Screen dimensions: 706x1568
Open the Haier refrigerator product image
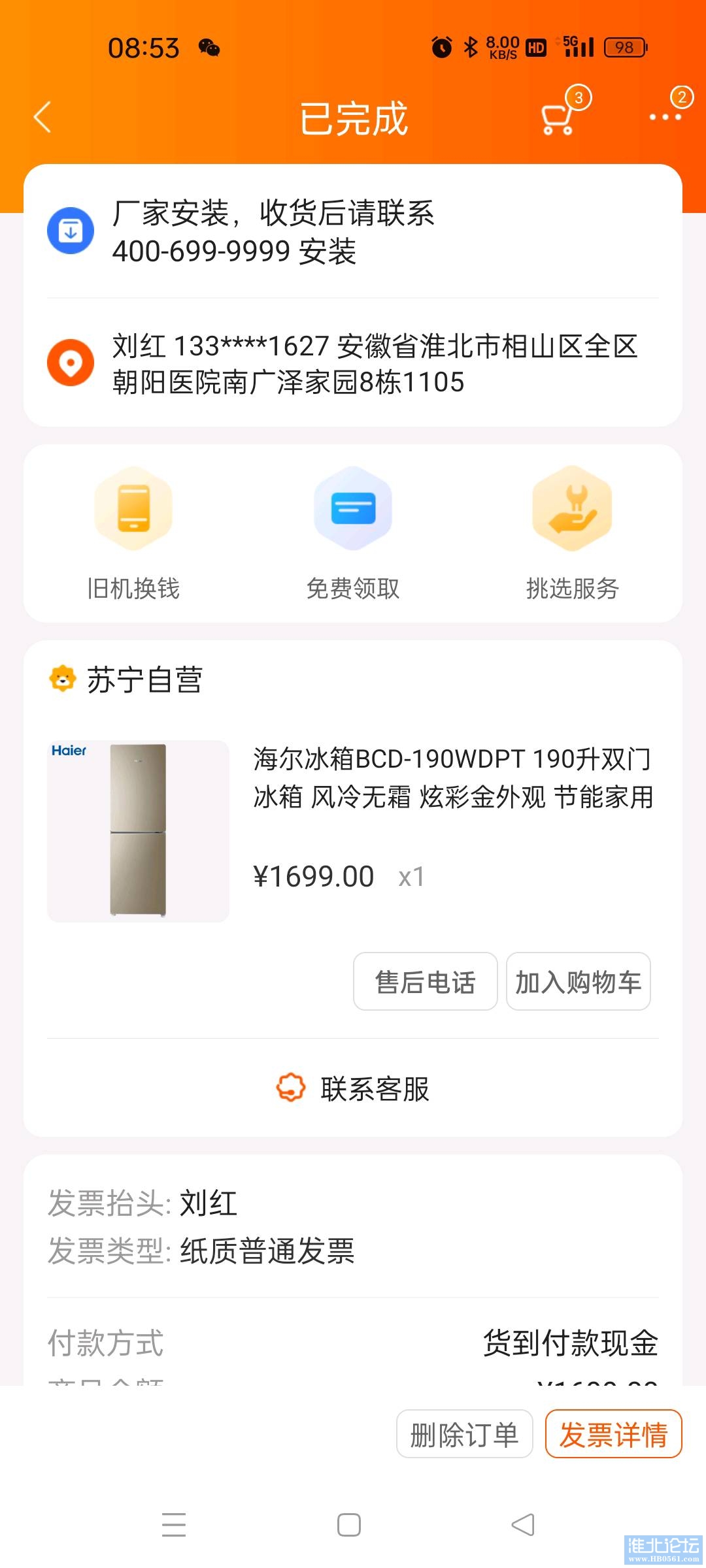click(x=138, y=831)
